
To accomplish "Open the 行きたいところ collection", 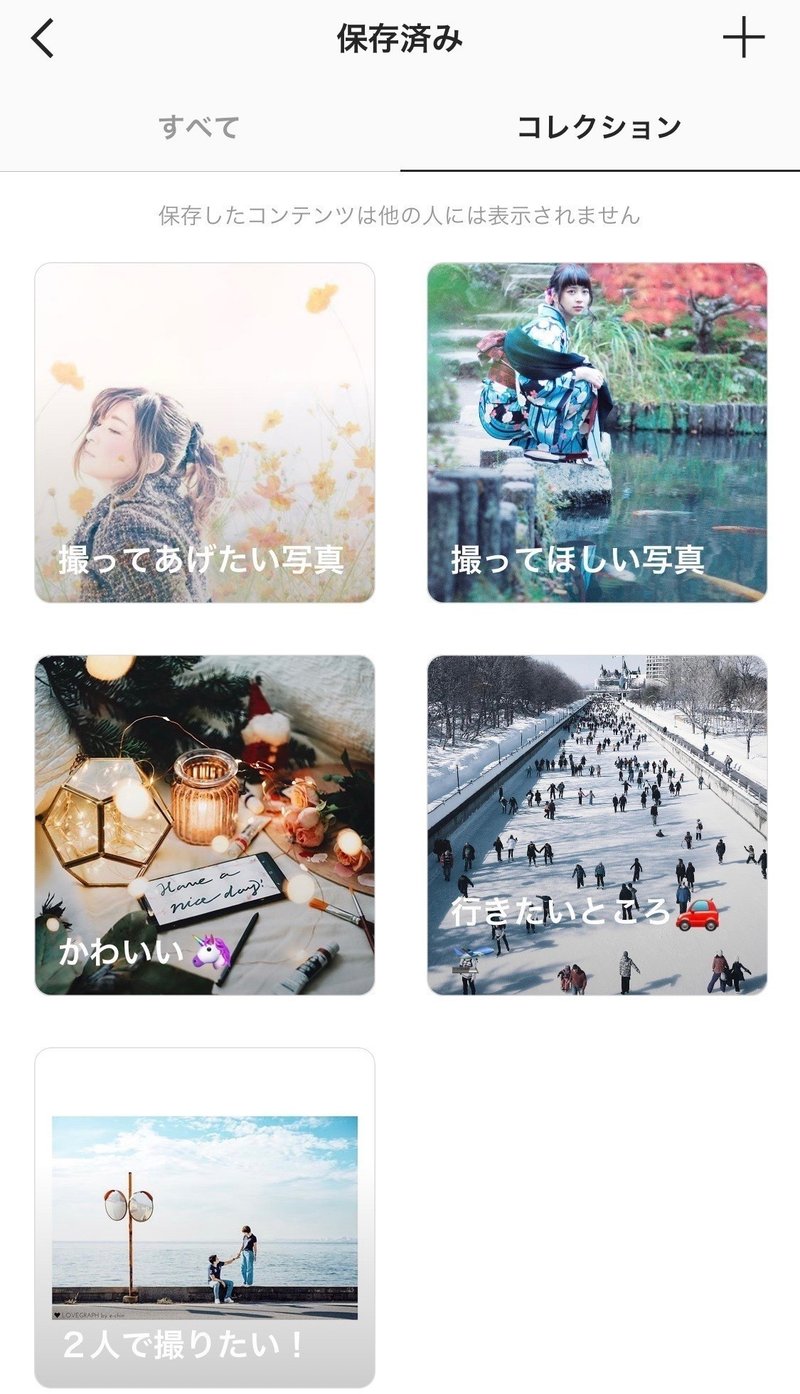I will 597,825.
